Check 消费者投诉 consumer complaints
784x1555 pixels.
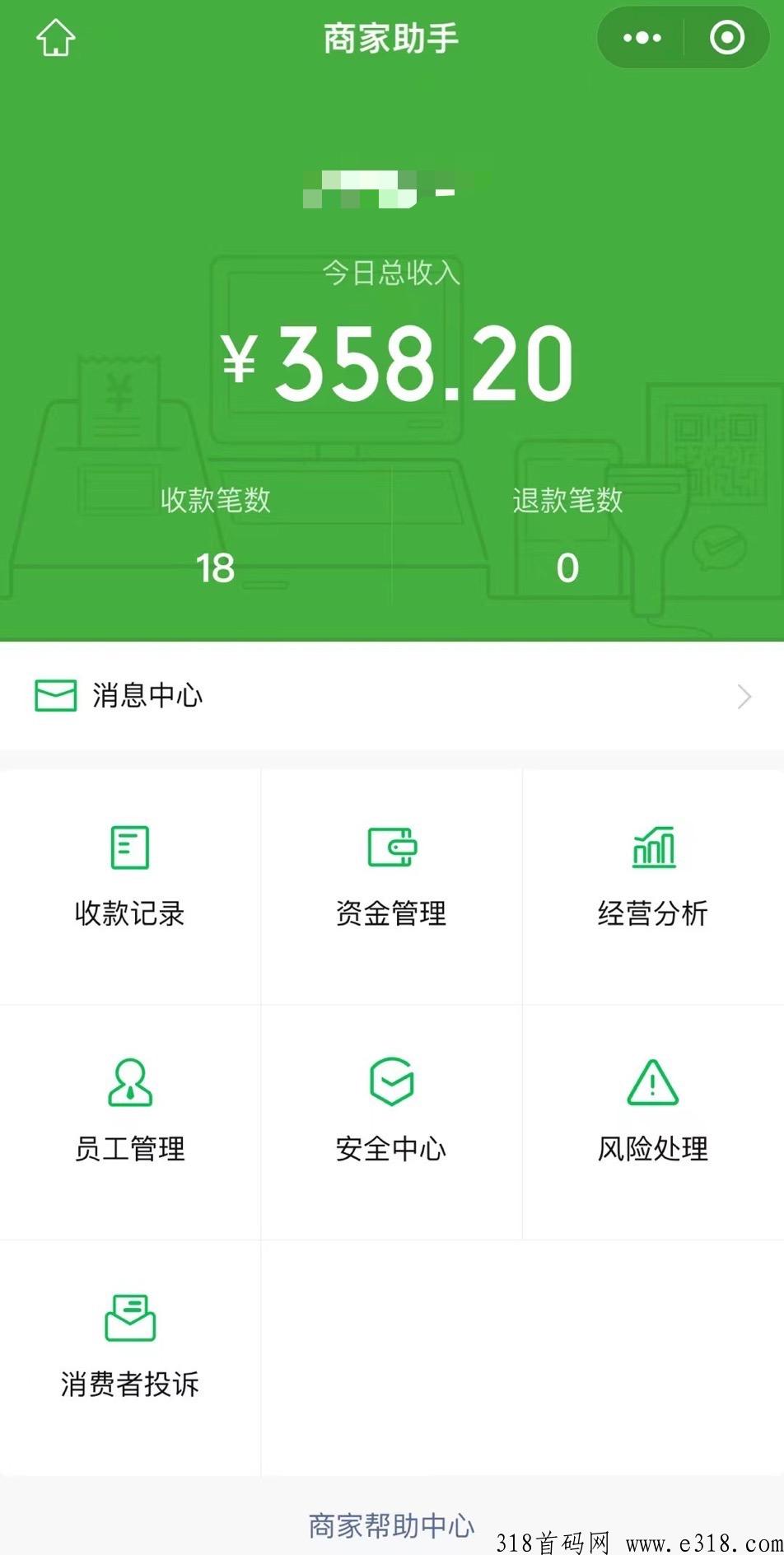click(x=130, y=1346)
